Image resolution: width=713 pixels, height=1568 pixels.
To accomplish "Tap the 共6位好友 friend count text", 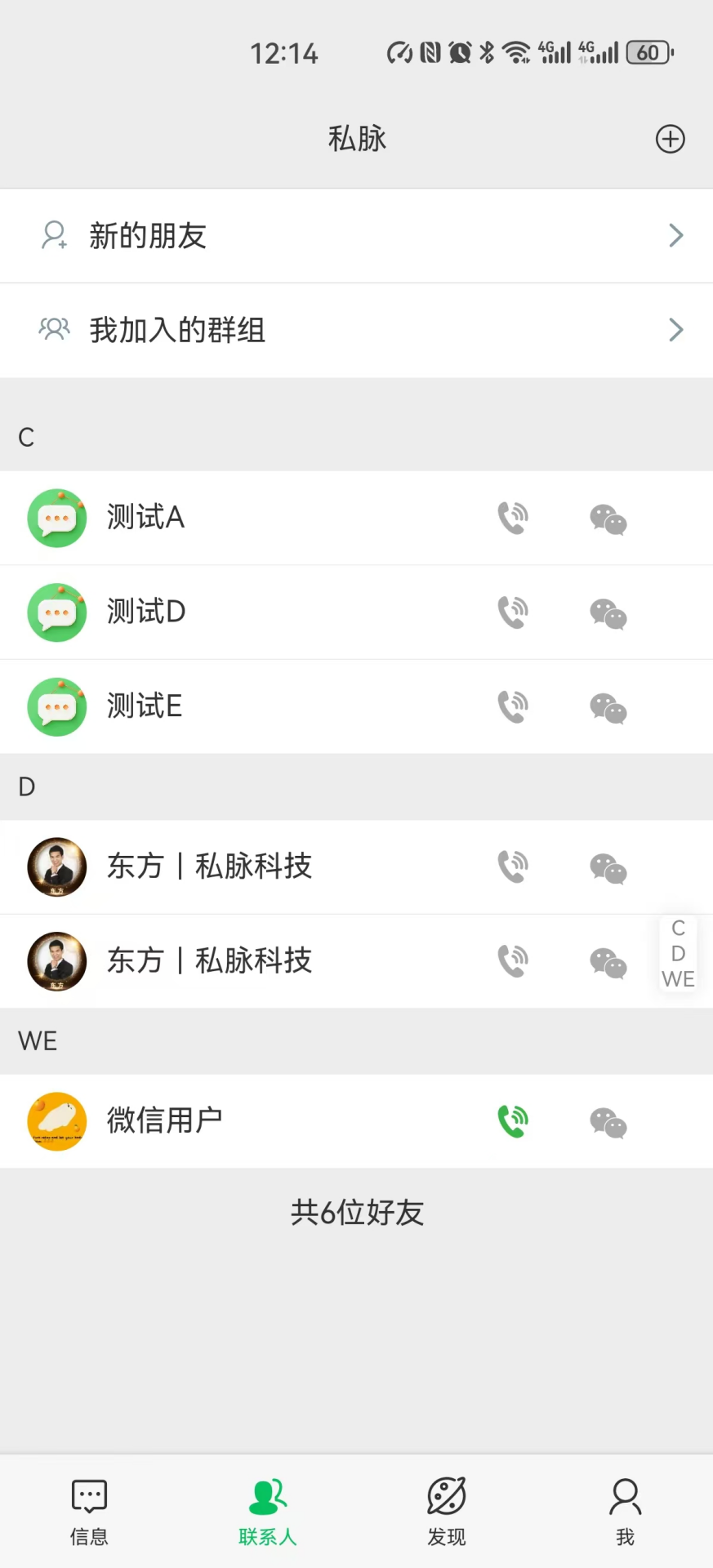I will coord(356,1213).
